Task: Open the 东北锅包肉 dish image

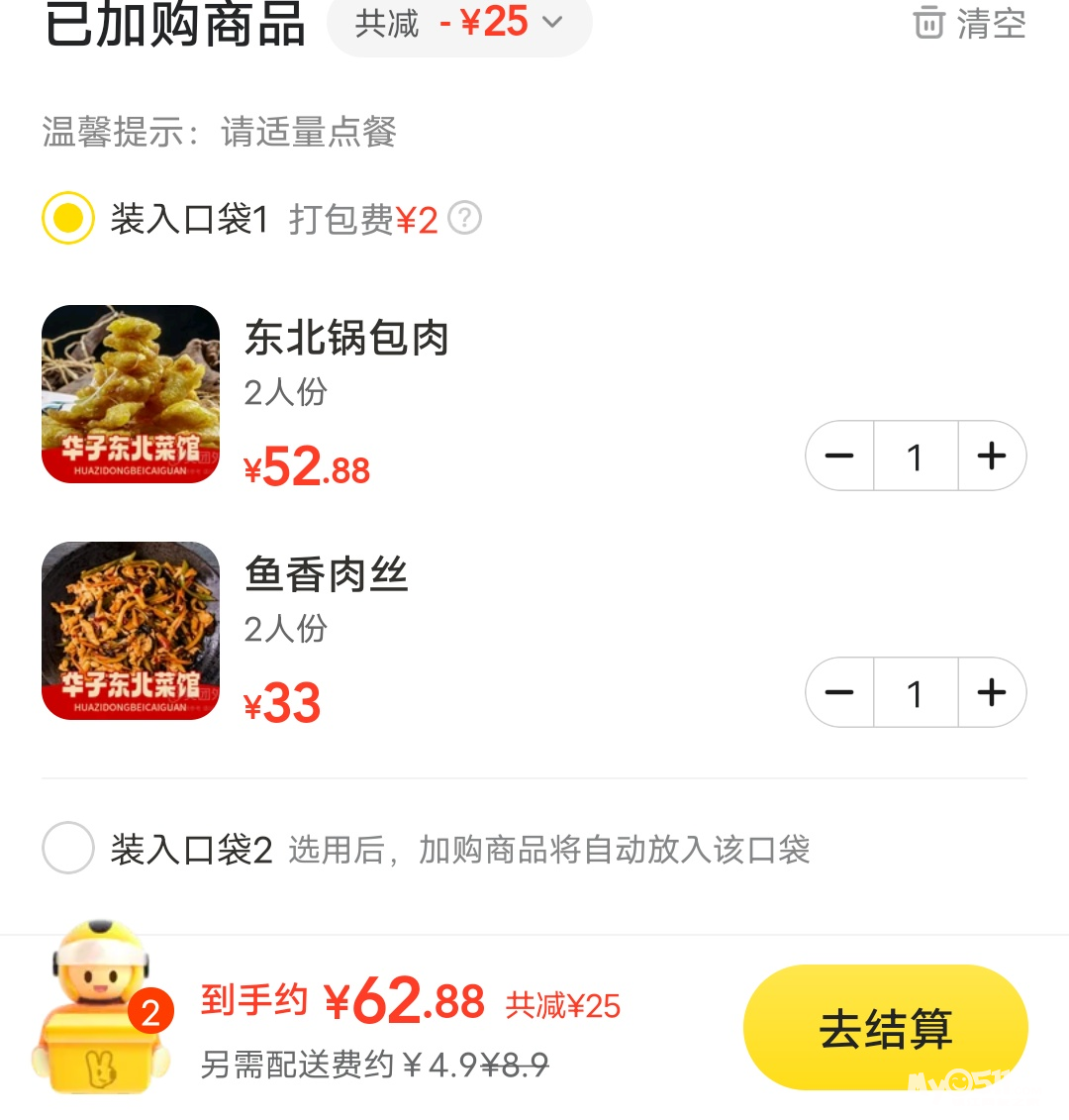Action: pos(131,394)
